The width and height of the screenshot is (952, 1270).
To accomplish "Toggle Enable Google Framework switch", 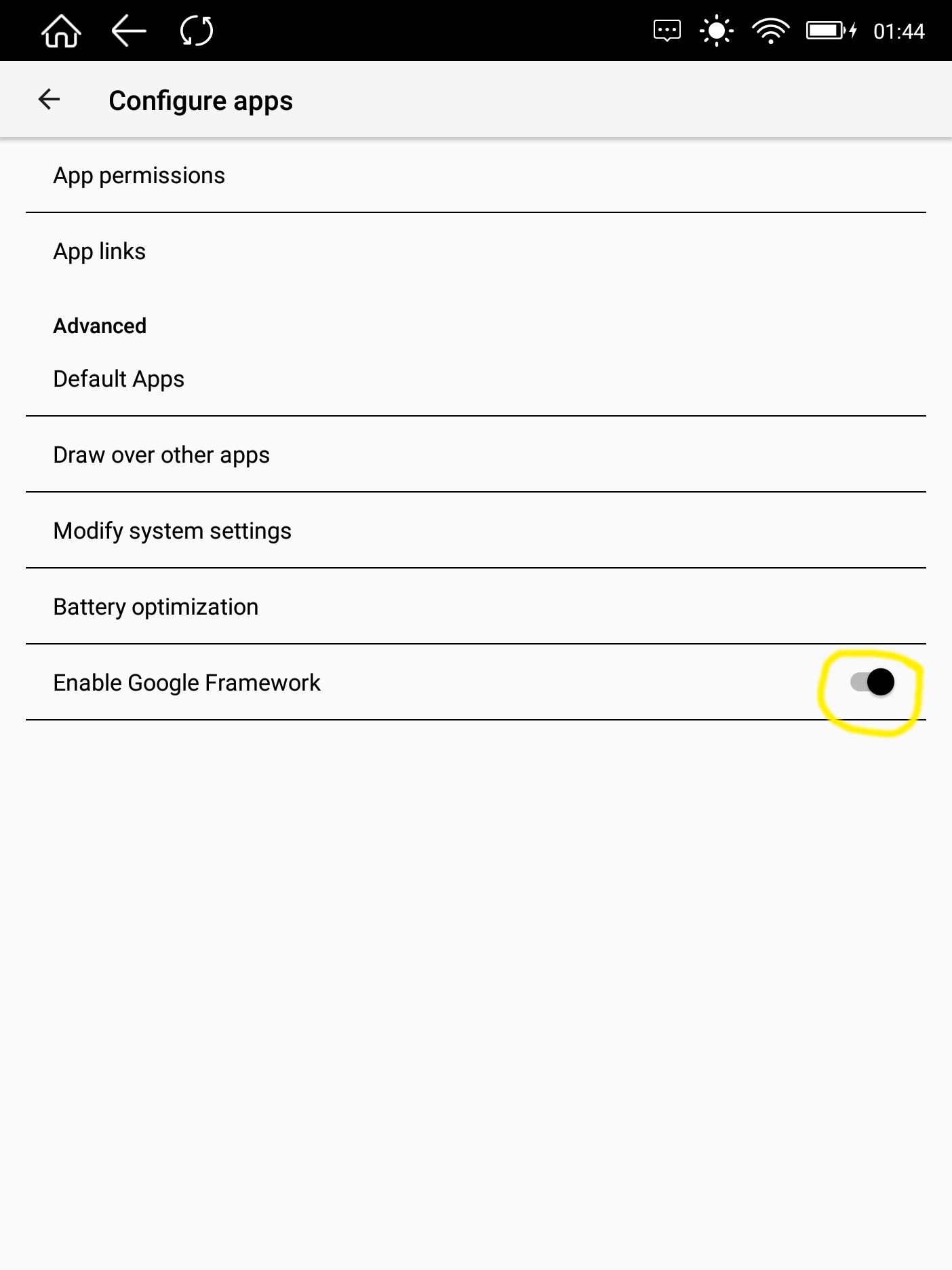I will click(x=872, y=682).
